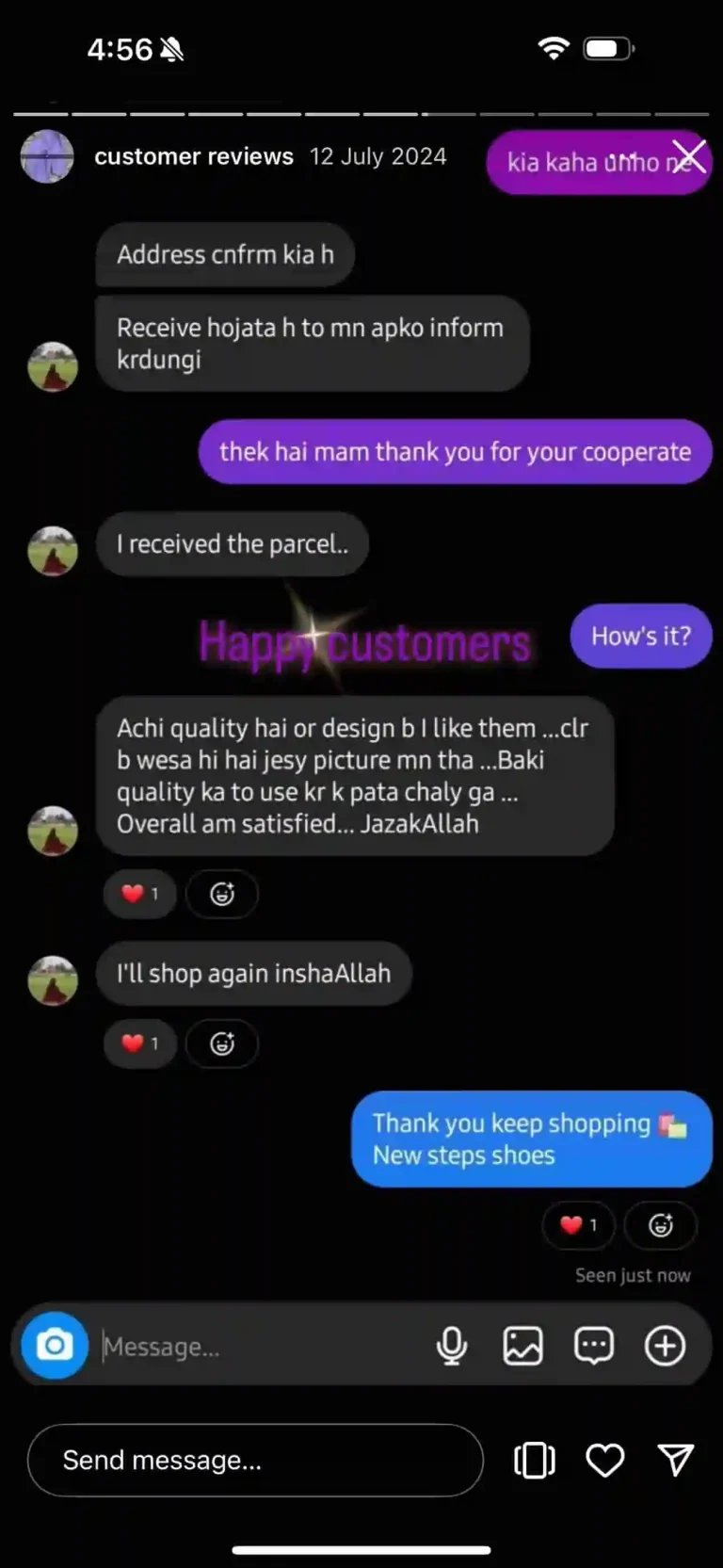Open the highlights carousel icon
The height and width of the screenshot is (1568, 723).
(534, 1460)
